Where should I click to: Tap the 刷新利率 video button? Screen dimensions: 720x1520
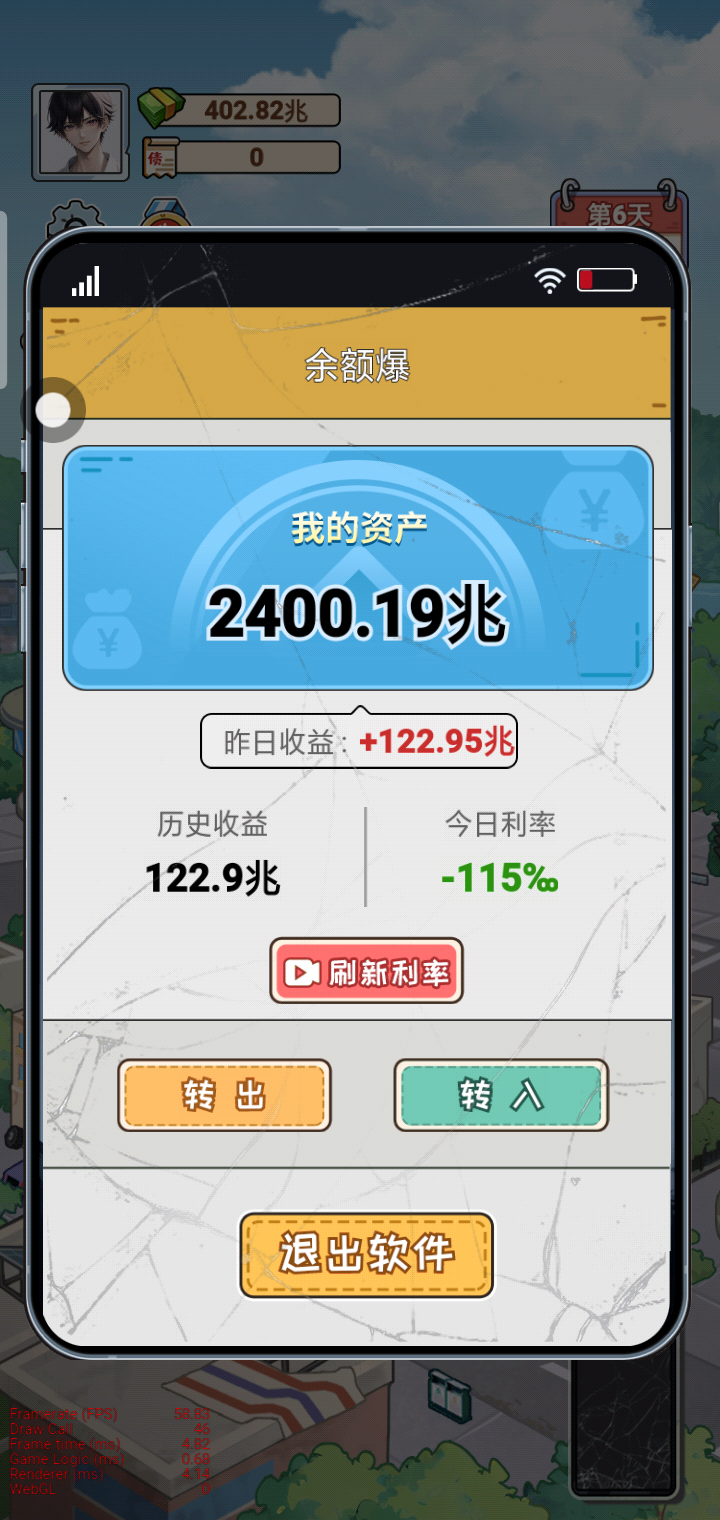(366, 971)
